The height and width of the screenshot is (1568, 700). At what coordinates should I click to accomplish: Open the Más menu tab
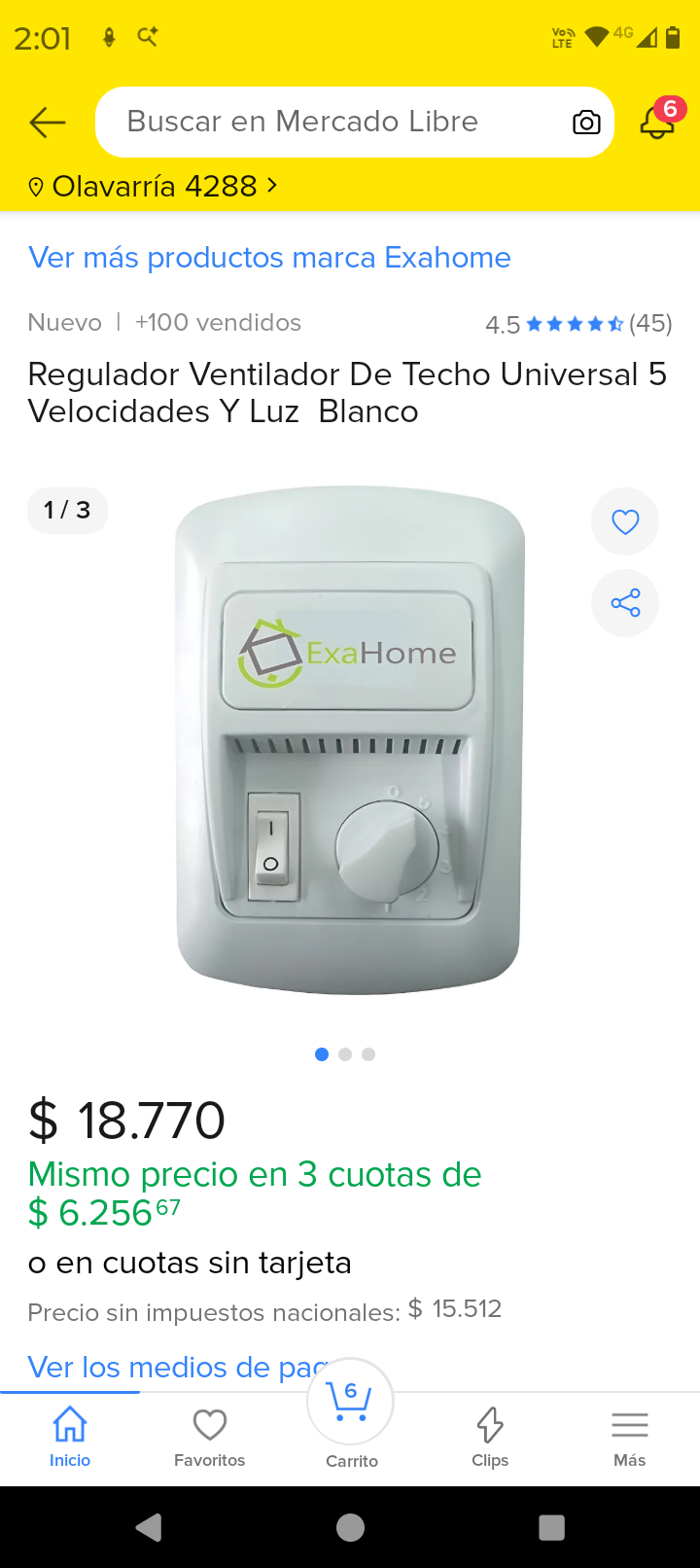pos(630,1436)
